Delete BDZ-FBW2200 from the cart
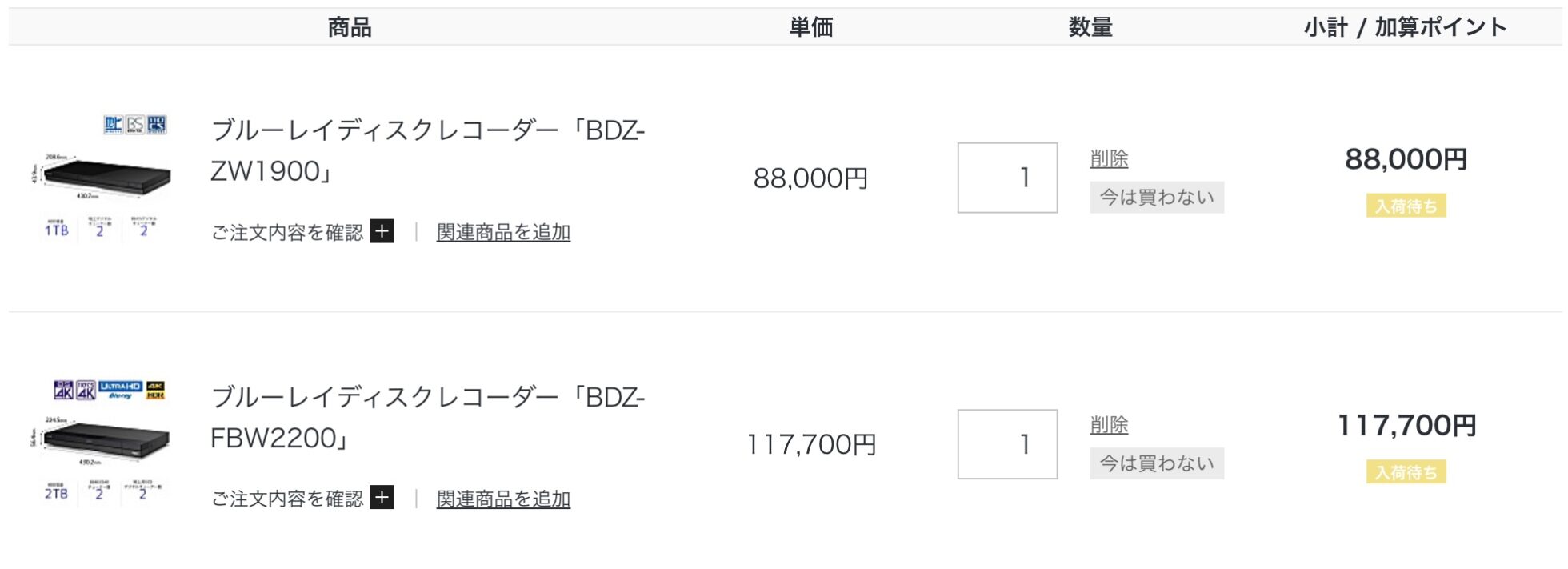This screenshot has height=569, width=1568. [x=1109, y=425]
